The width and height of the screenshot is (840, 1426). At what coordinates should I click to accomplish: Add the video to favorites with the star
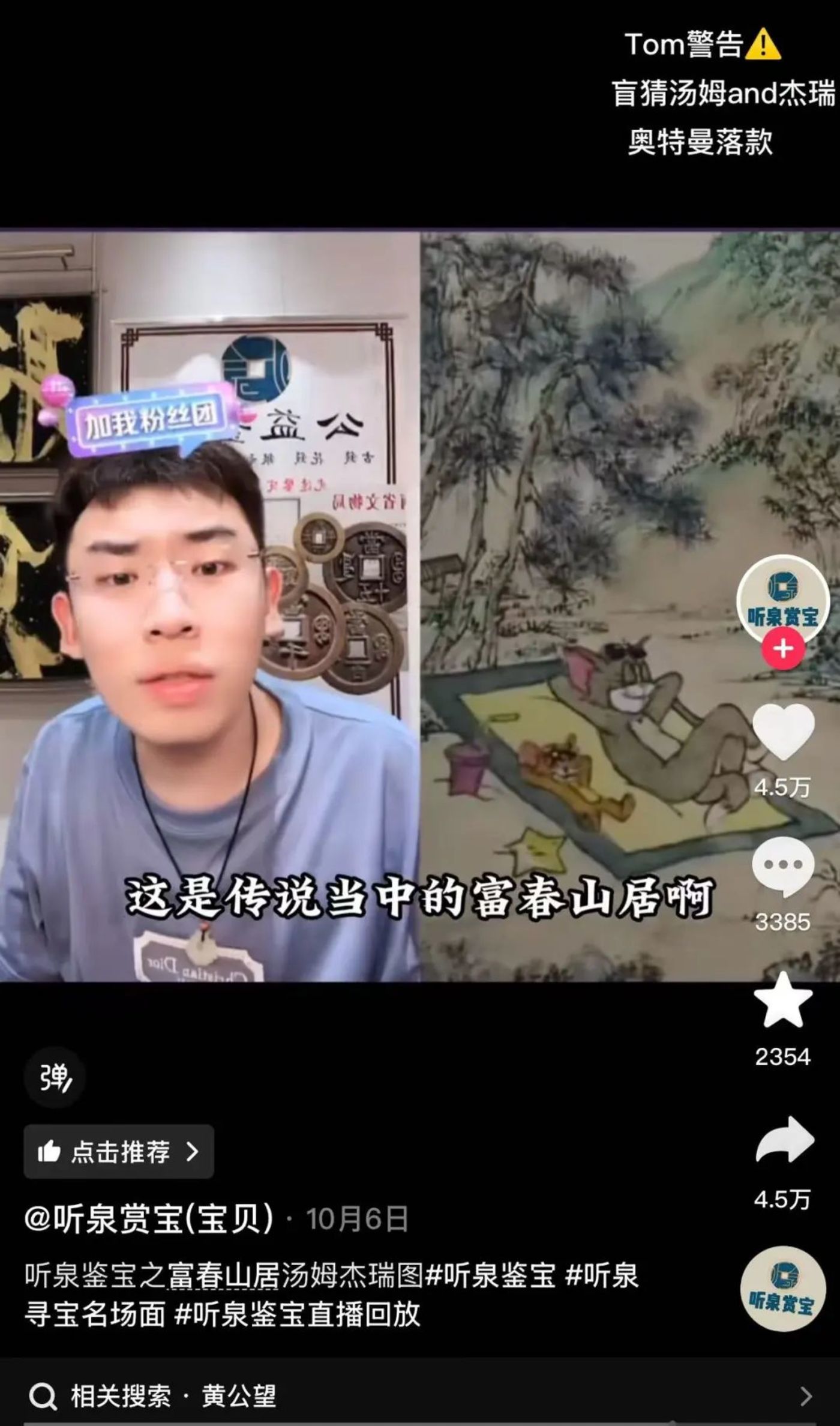coord(782,1001)
